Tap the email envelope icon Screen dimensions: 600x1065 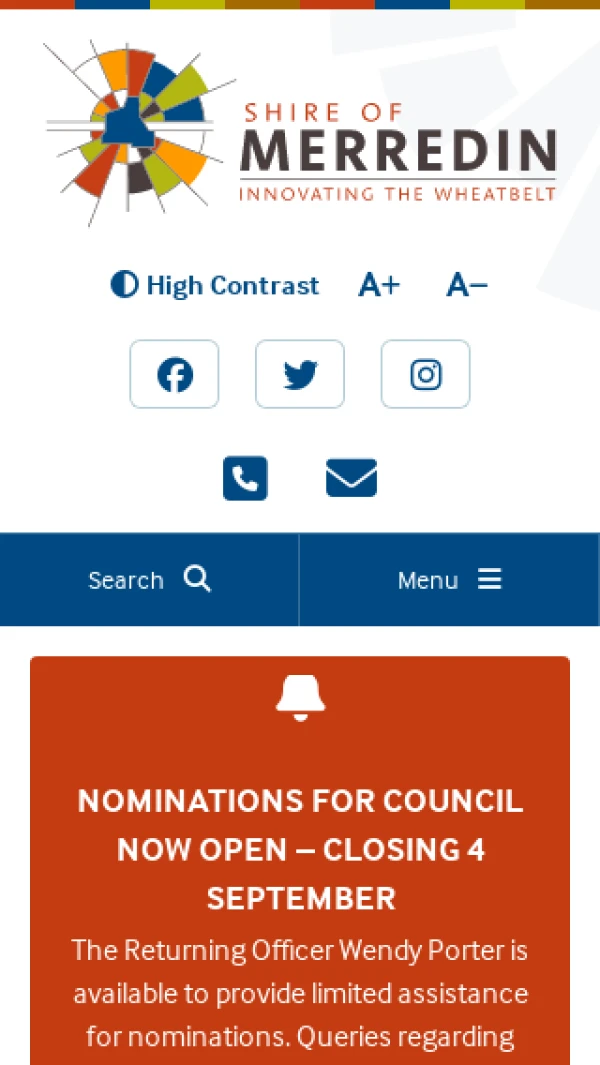point(351,478)
